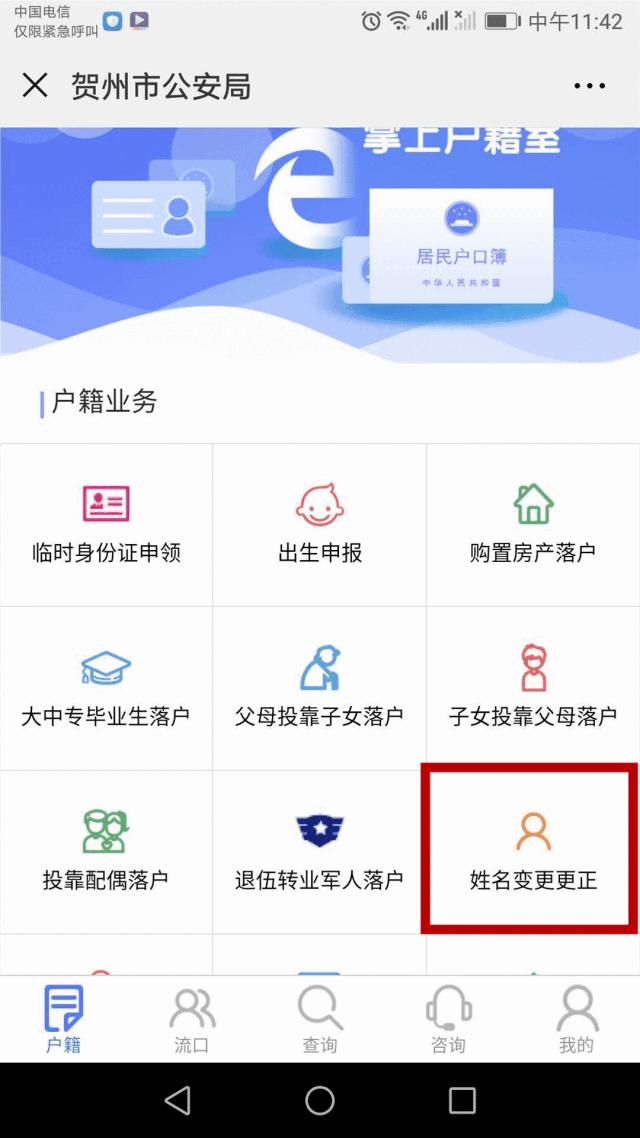Viewport: 640px width, 1138px height.
Task: Open 投靠配偶落户 service
Action: click(106, 851)
